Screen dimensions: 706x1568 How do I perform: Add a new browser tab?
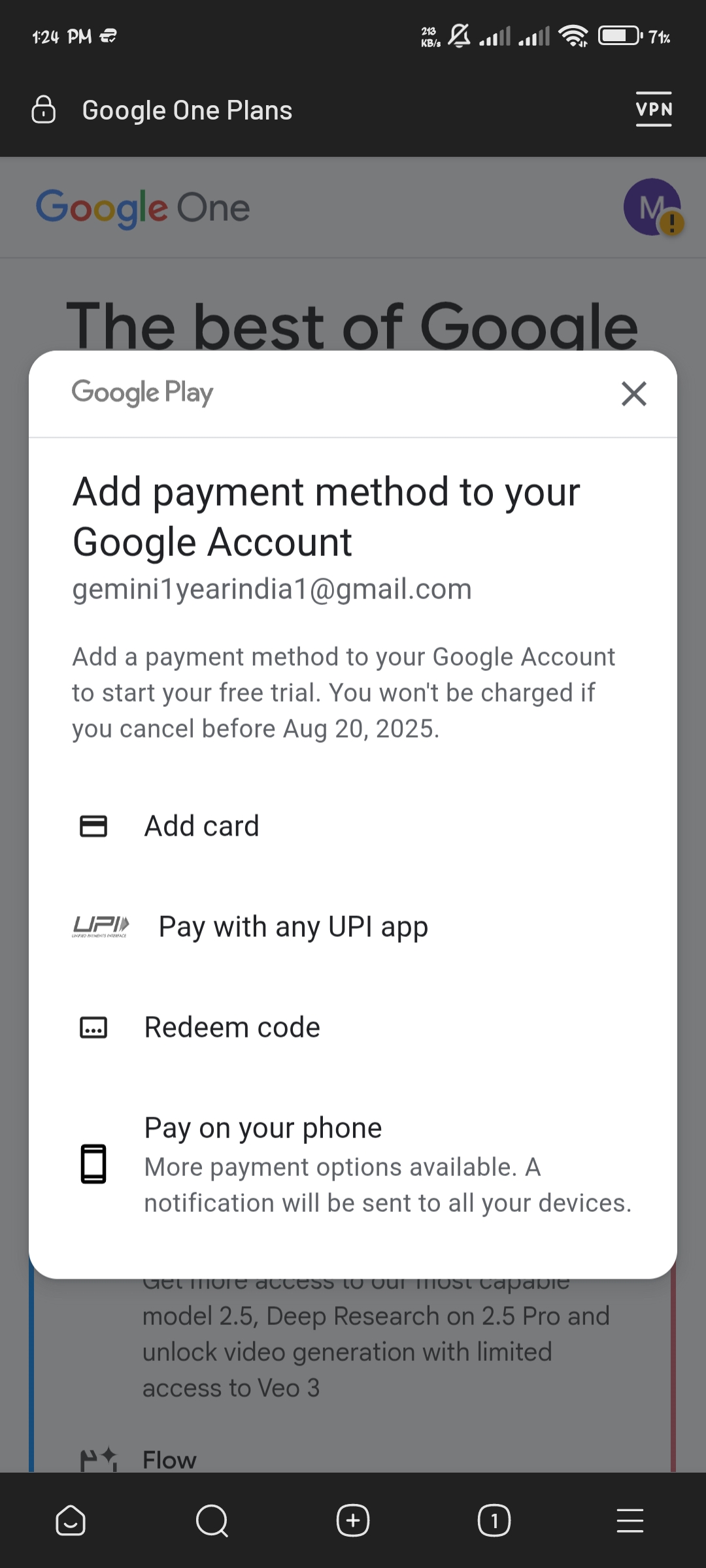(353, 1521)
